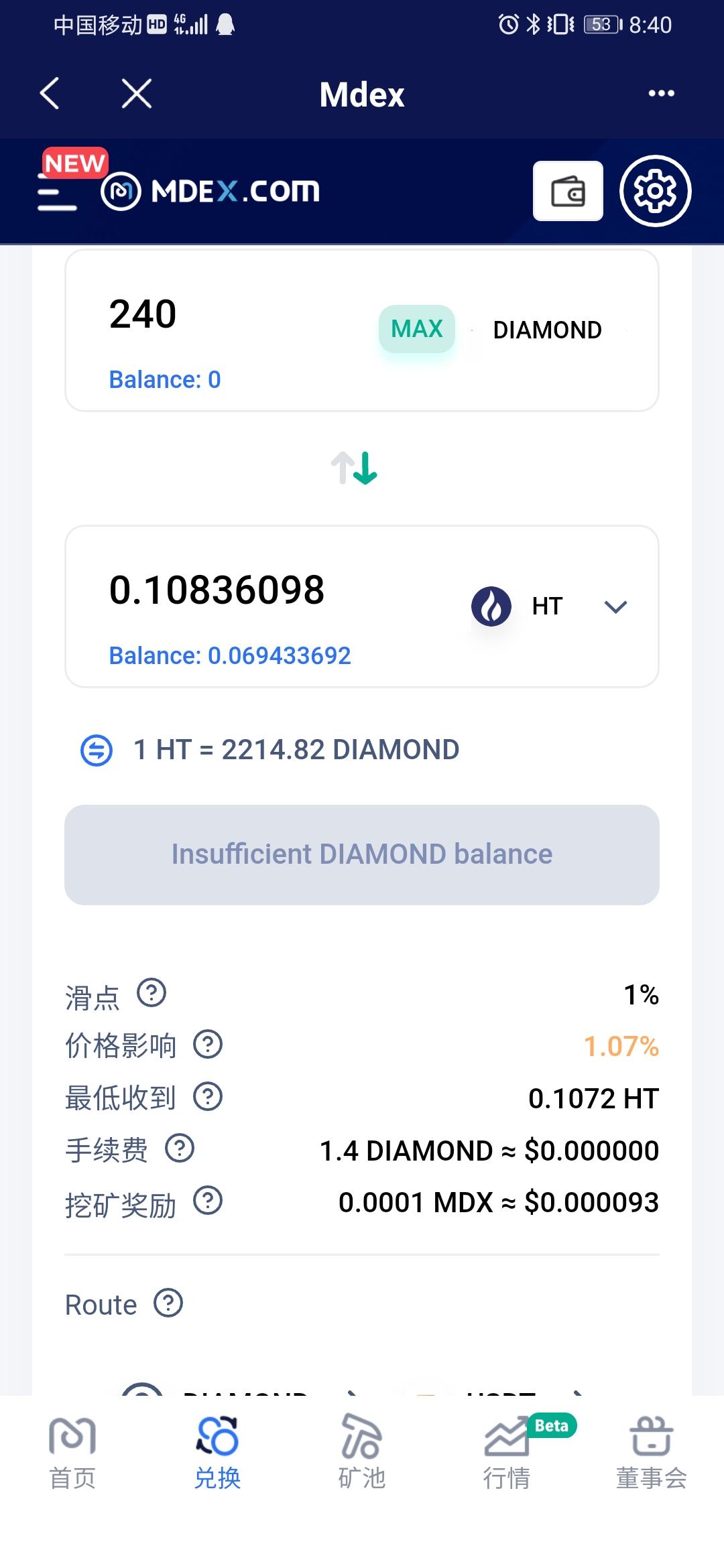This screenshot has height=1568, width=724.
Task: Open the DIAMOND token selector
Action: [x=548, y=329]
